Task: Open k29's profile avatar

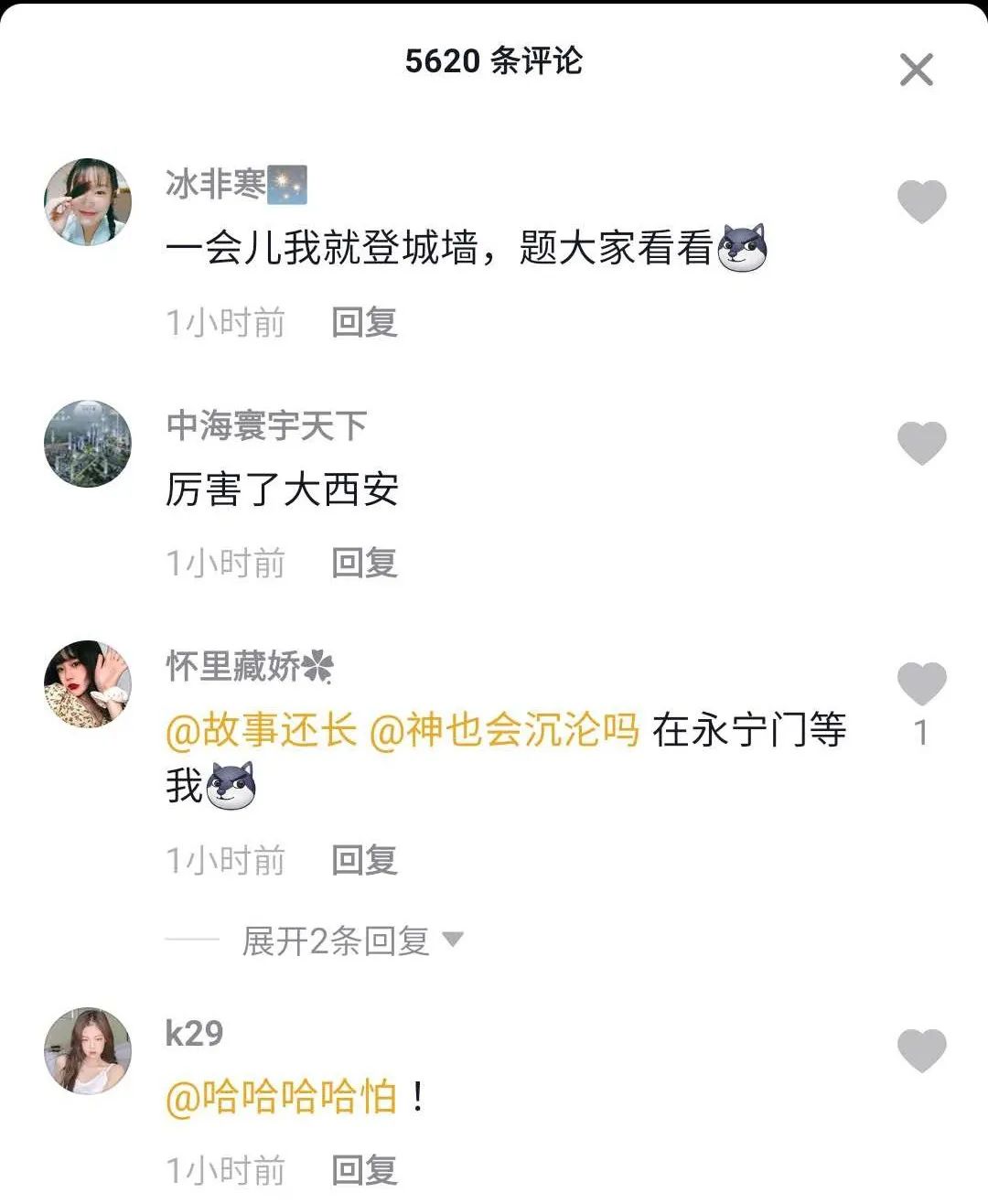Action: 88,1051
